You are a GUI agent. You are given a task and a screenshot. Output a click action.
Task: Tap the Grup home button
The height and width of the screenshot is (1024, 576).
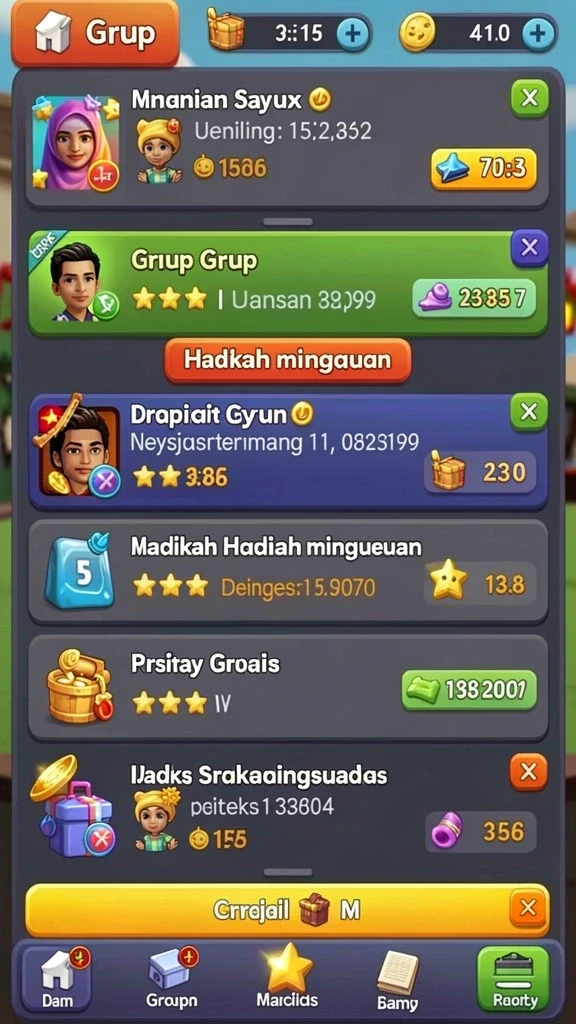95,33
